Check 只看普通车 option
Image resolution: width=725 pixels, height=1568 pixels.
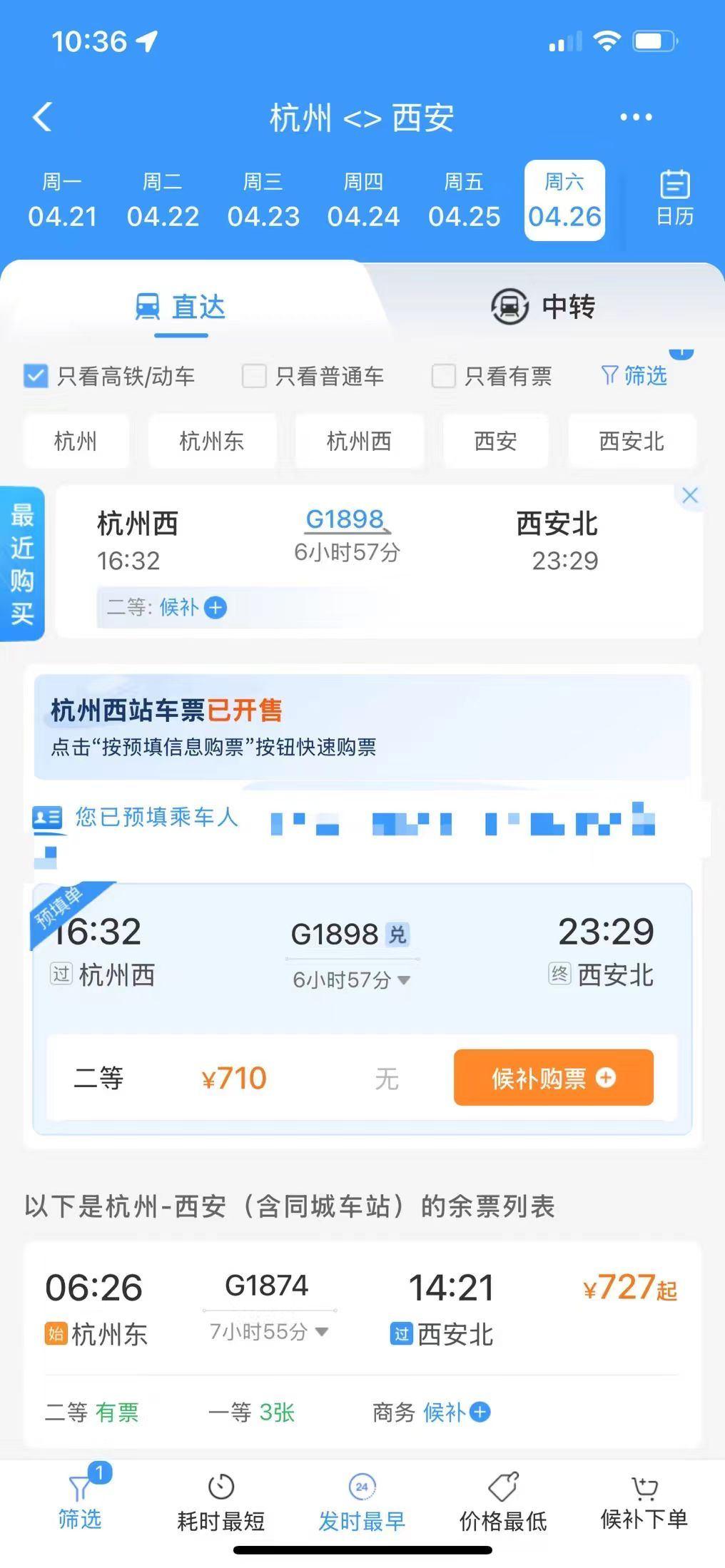(255, 376)
